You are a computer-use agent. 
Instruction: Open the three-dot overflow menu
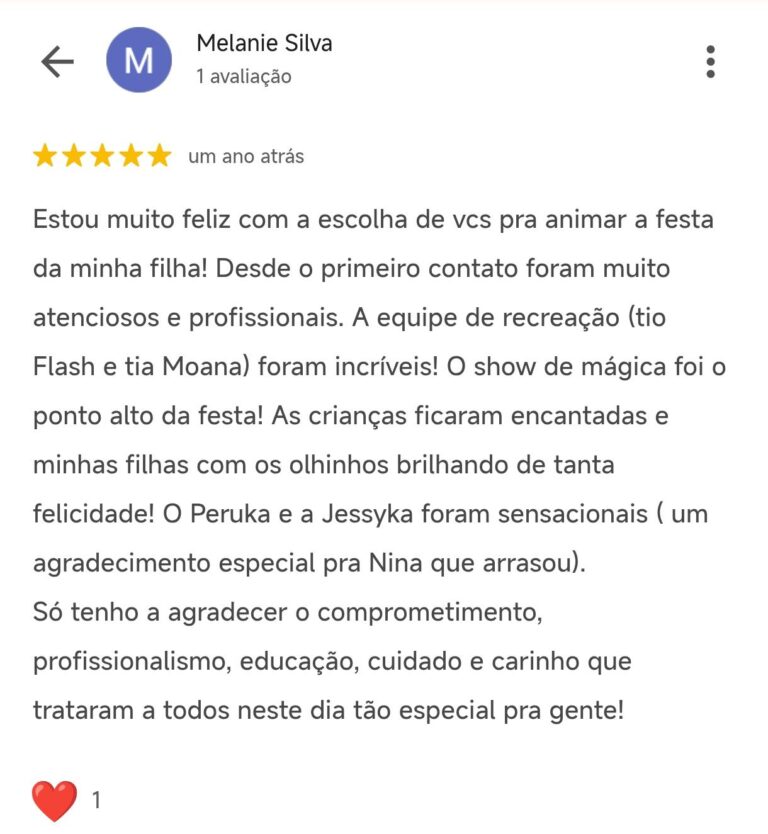click(710, 62)
